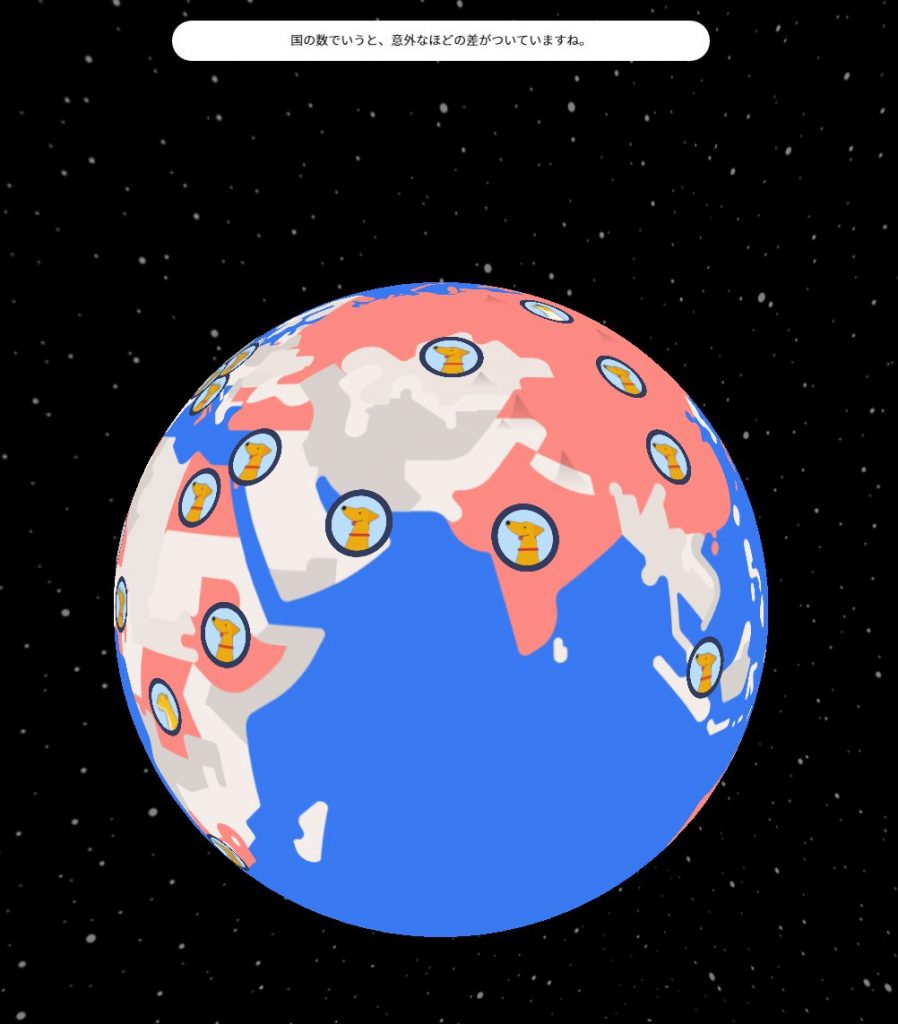898x1024 pixels.
Task: Open the dog marker on Mongolia
Action: coord(621,376)
